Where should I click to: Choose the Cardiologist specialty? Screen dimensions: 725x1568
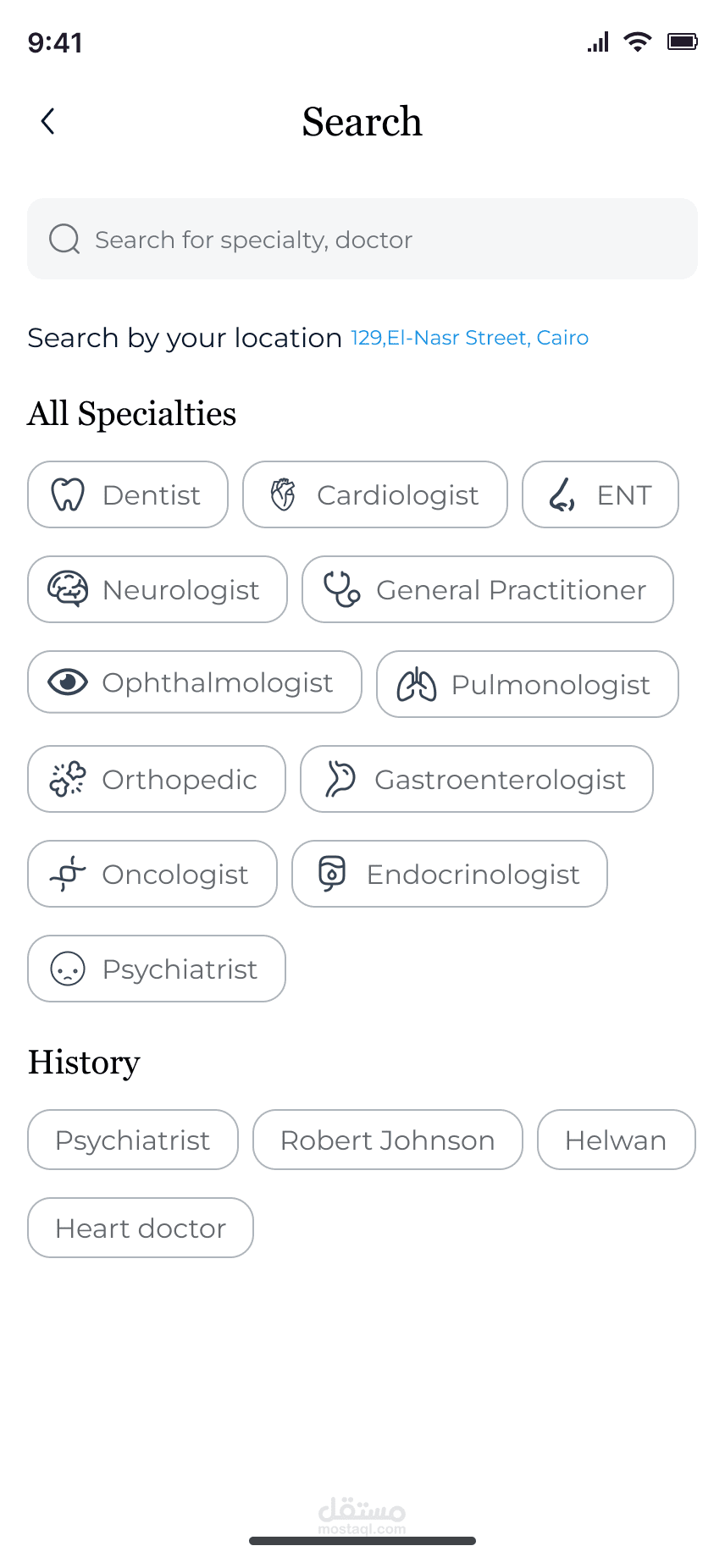click(375, 494)
